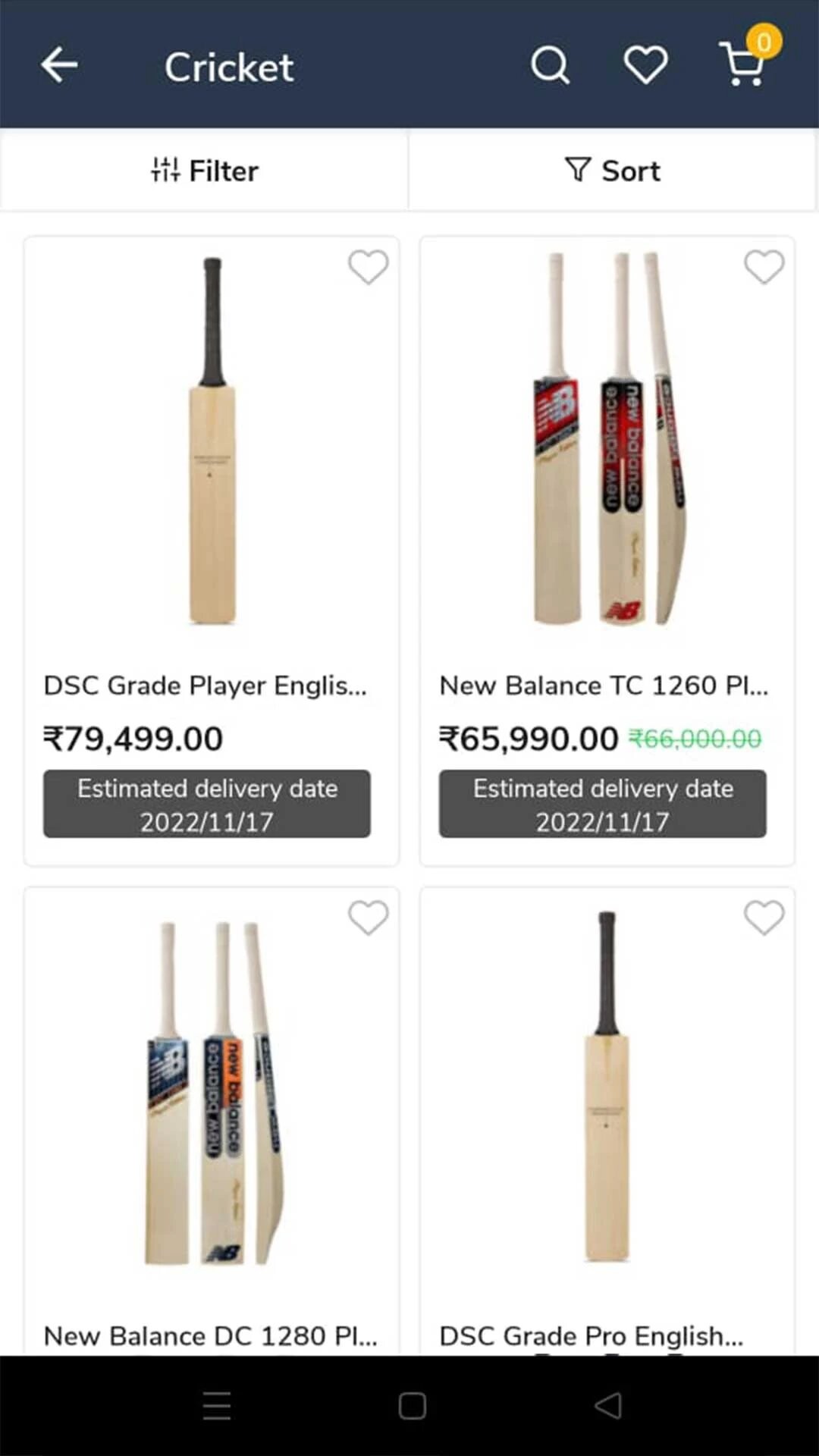This screenshot has width=819, height=1456.
Task: Tap the system back triangle
Action: 608,1405
